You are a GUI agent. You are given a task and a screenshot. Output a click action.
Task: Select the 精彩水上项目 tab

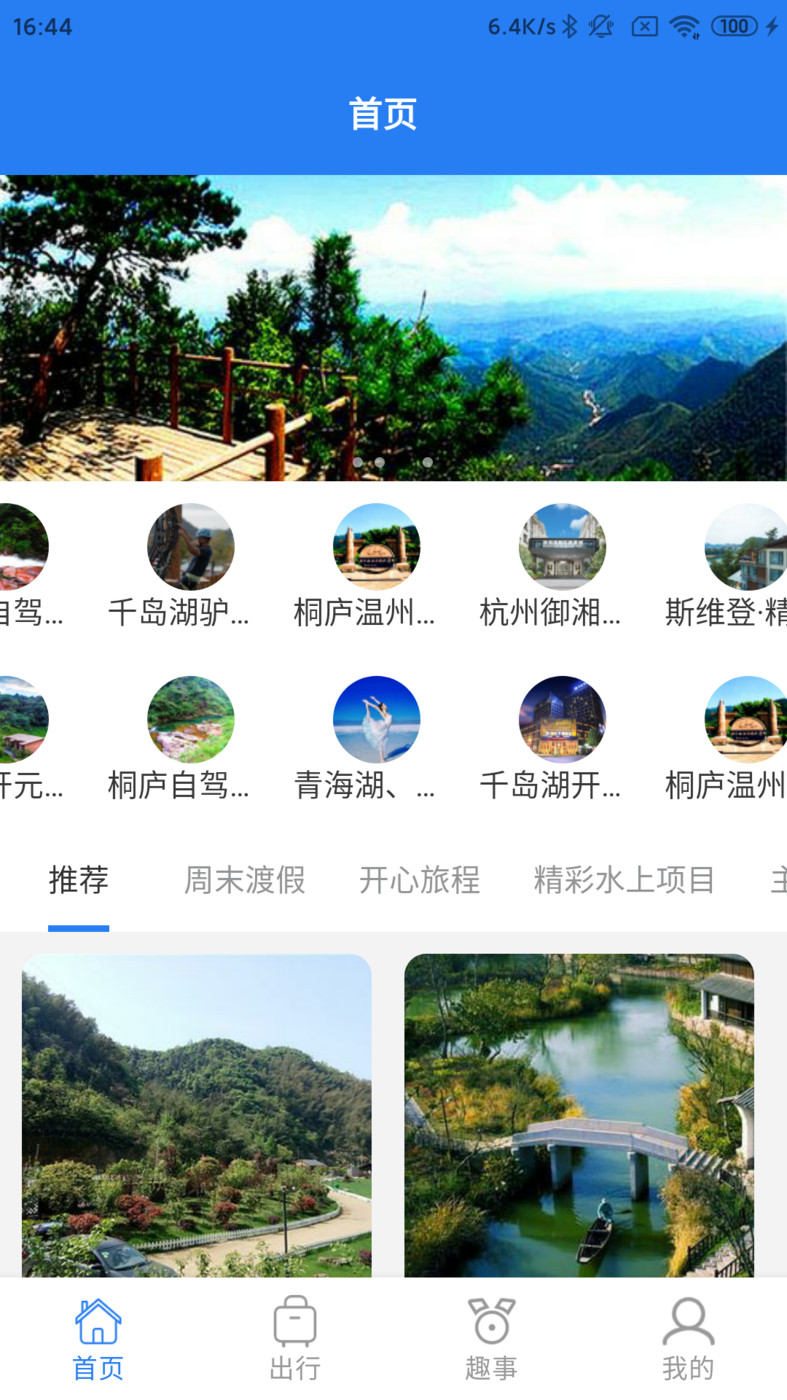point(624,880)
